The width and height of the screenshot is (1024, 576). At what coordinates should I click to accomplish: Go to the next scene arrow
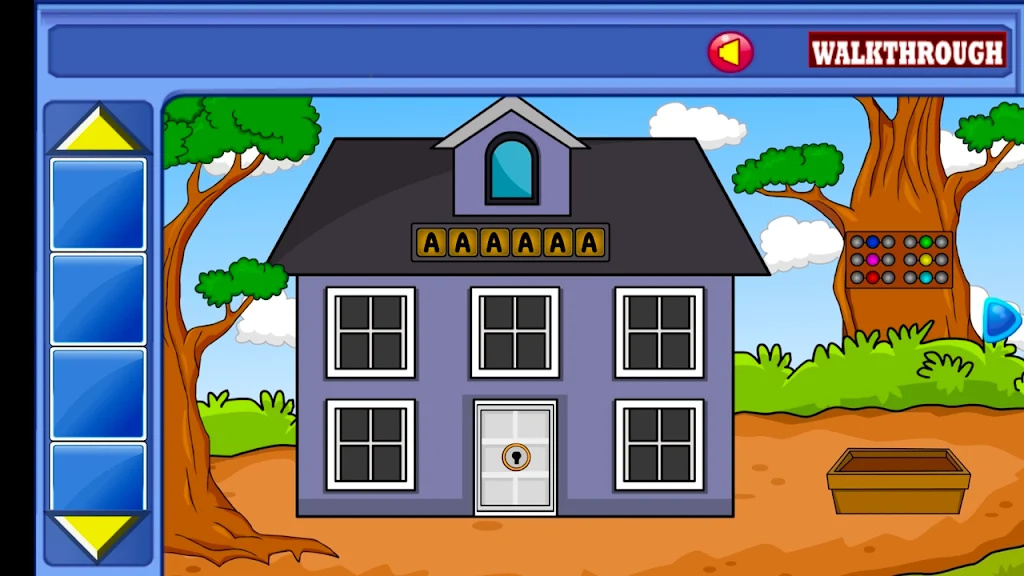pyautogui.click(x=1000, y=320)
